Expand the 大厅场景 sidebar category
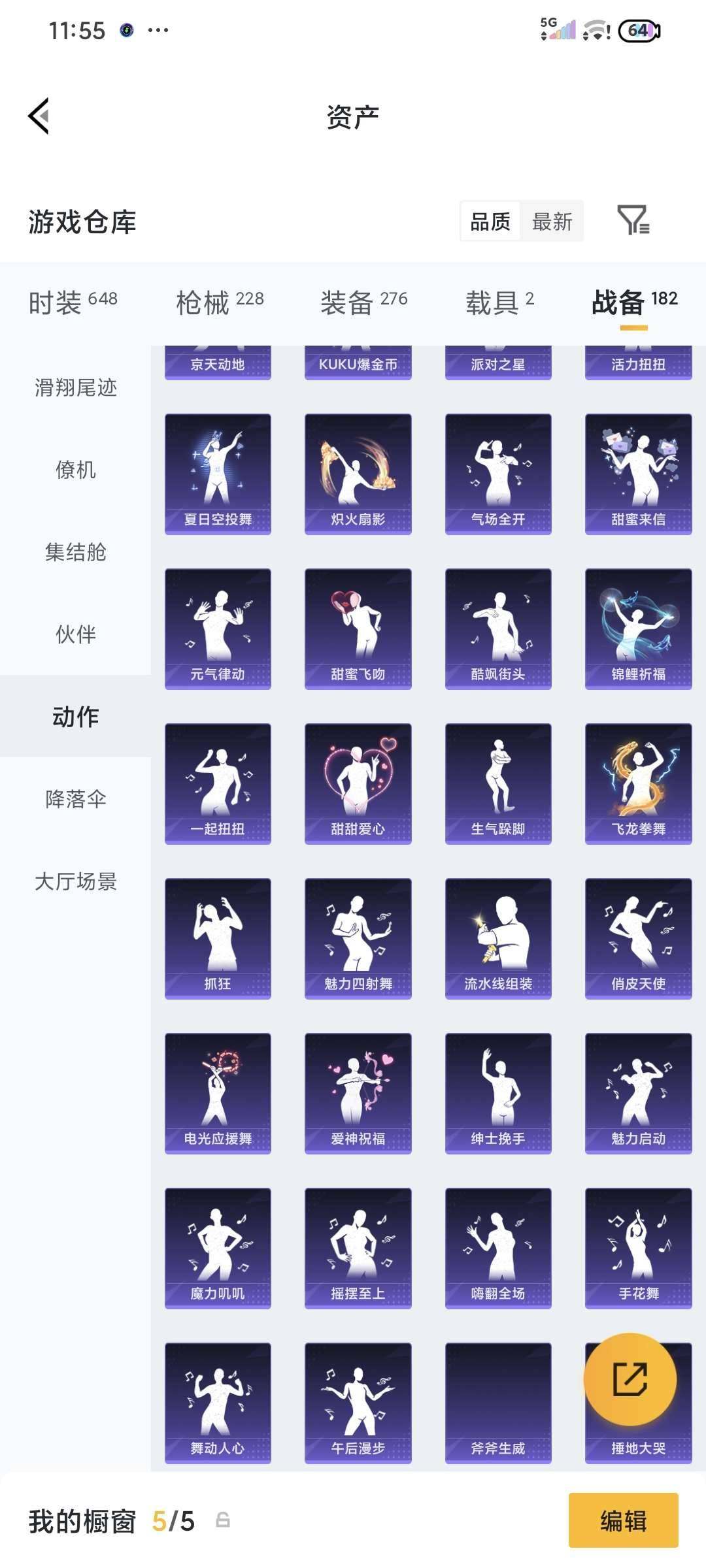Screen dimensions: 706x1568 pos(74,880)
